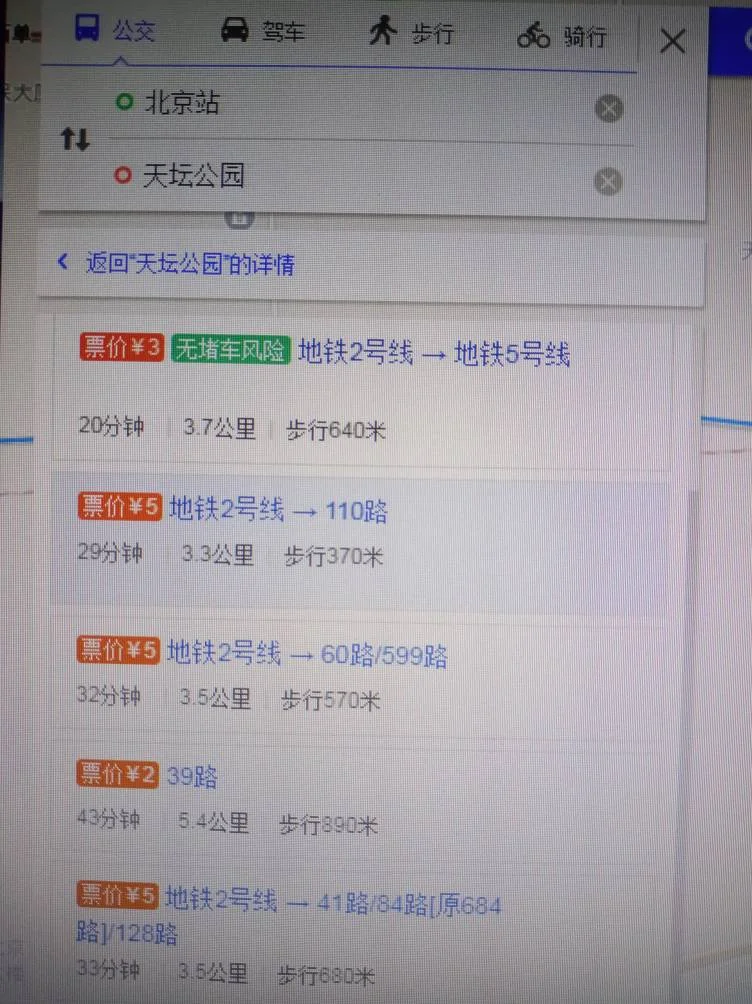Image resolution: width=752 pixels, height=1004 pixels.
Task: Click the 北京站 starting point input field
Action: pos(300,104)
